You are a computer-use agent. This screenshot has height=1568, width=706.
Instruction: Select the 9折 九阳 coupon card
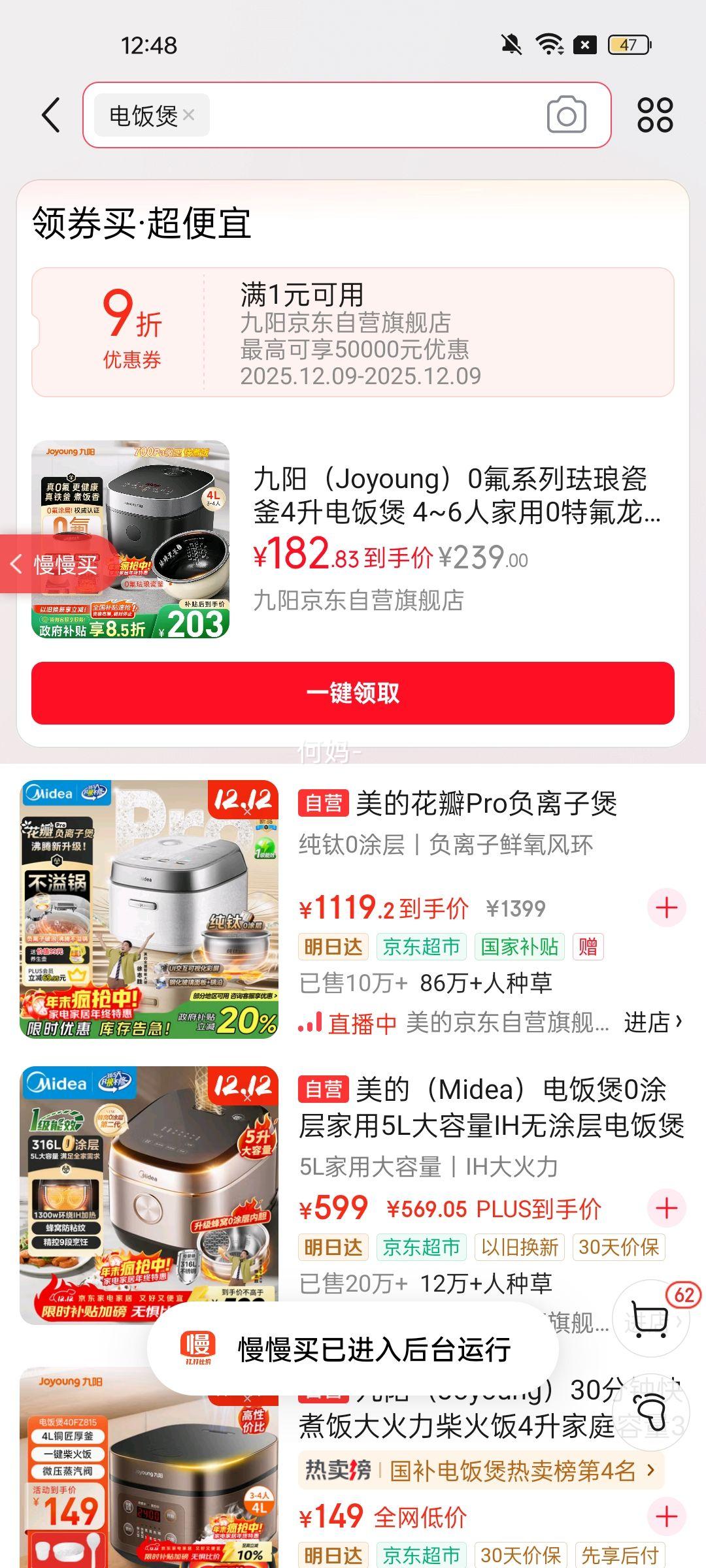click(x=353, y=333)
